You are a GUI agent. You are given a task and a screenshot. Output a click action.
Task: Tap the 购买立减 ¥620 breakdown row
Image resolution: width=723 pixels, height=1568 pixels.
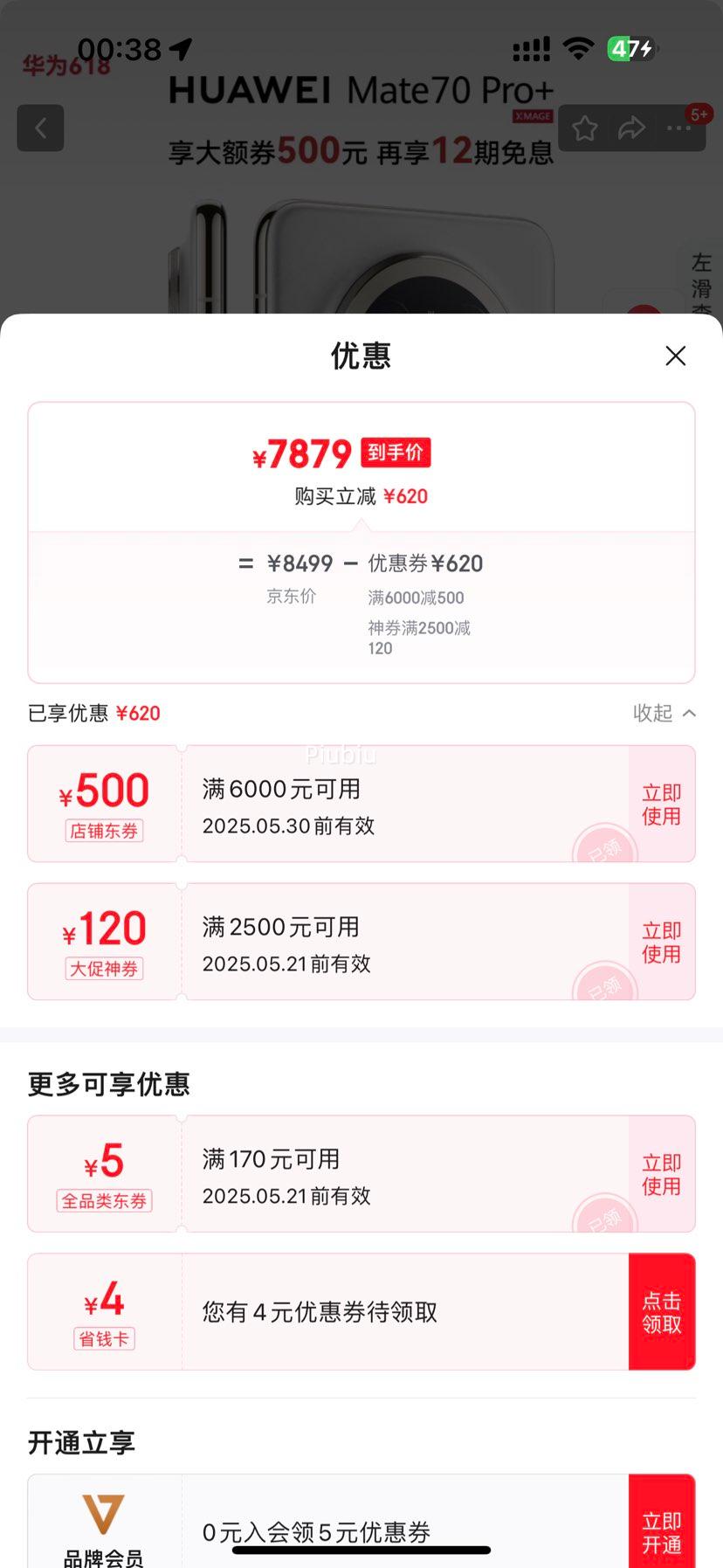tap(361, 496)
